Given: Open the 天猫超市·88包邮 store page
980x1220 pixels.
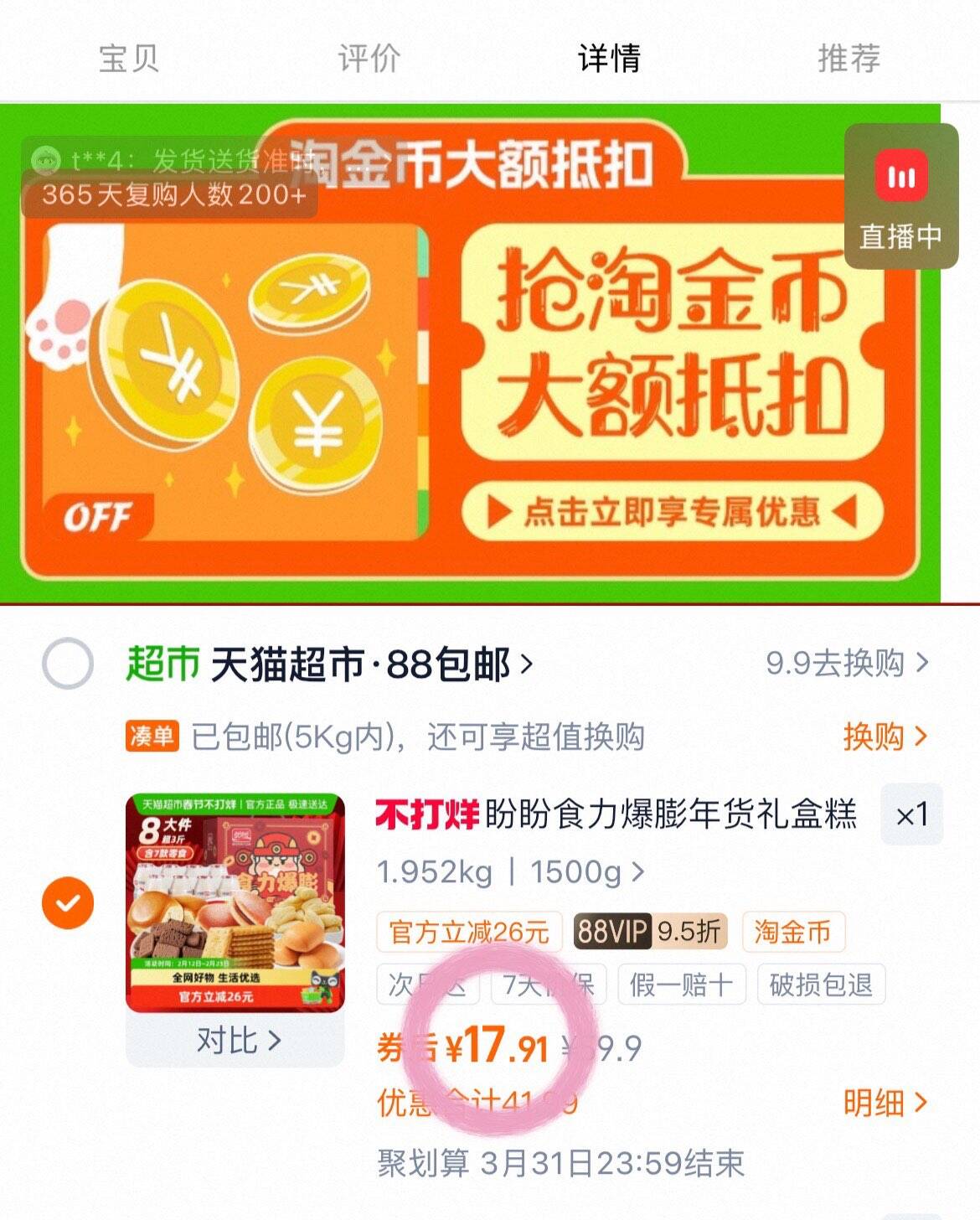Looking at the screenshot, I should coord(369,664).
